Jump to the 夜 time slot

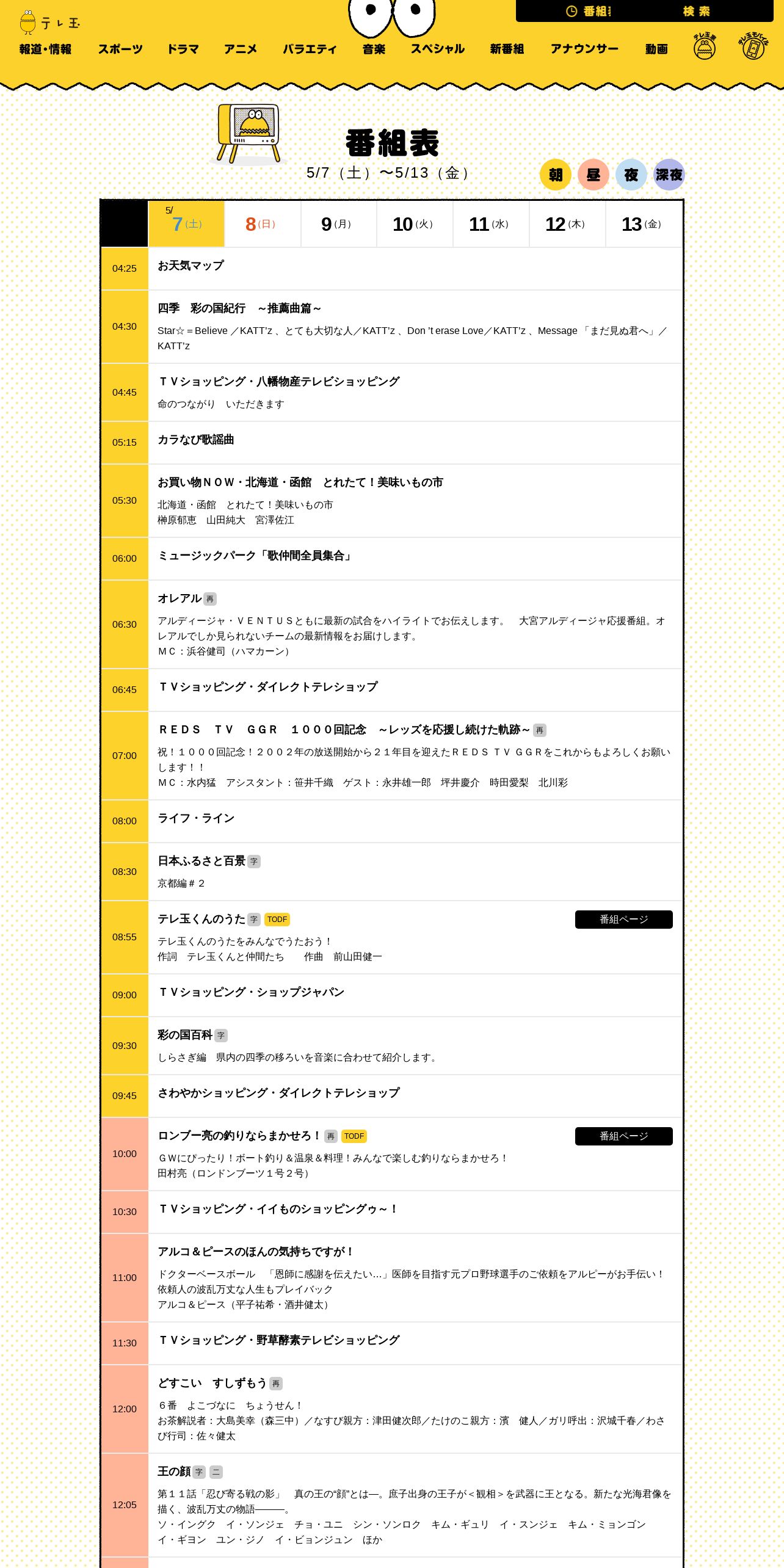(631, 175)
